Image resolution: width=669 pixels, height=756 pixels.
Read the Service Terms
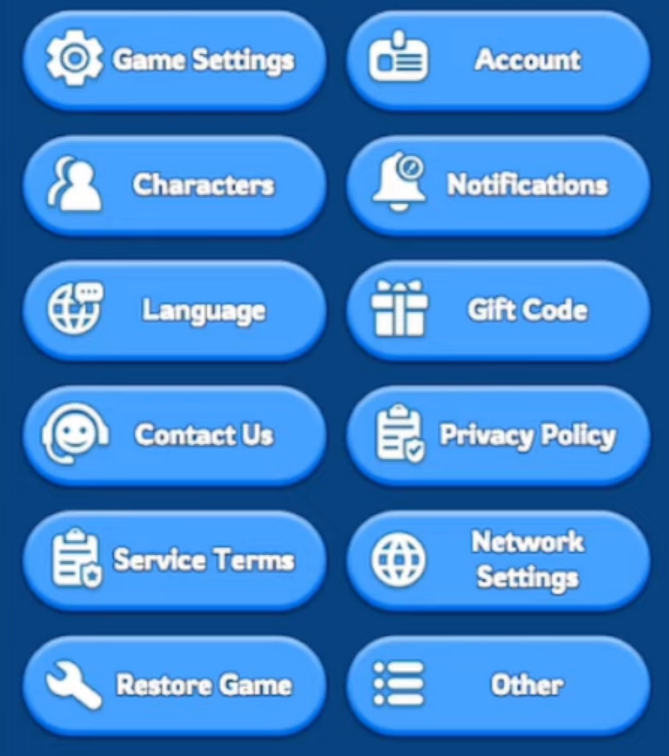[x=174, y=559]
